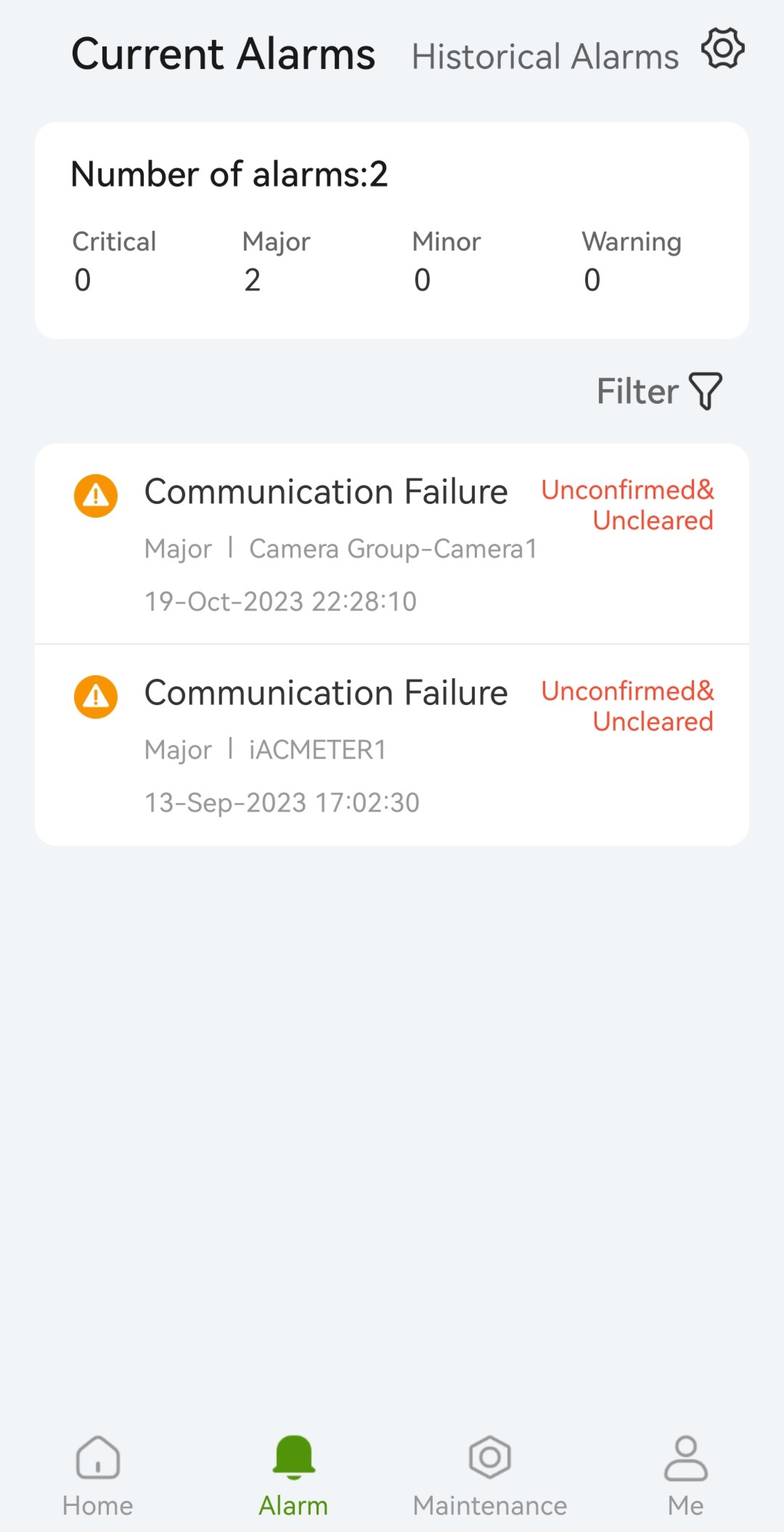Open iACMETER1 communication failure alarm
Image resolution: width=784 pixels, height=1532 pixels.
pyautogui.click(x=392, y=745)
